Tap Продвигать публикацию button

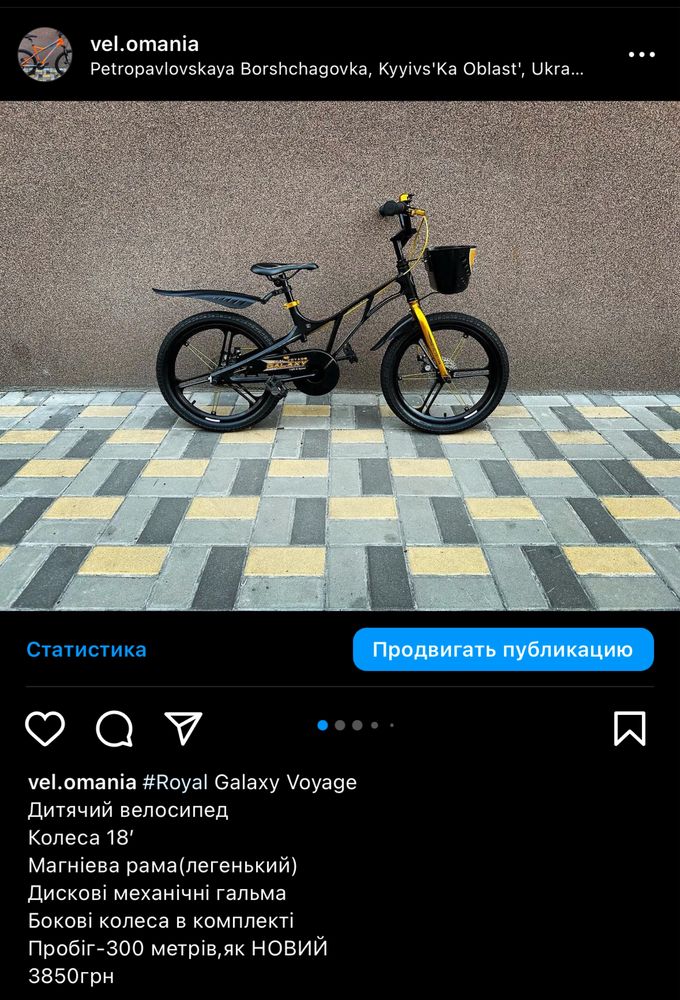(x=503, y=649)
